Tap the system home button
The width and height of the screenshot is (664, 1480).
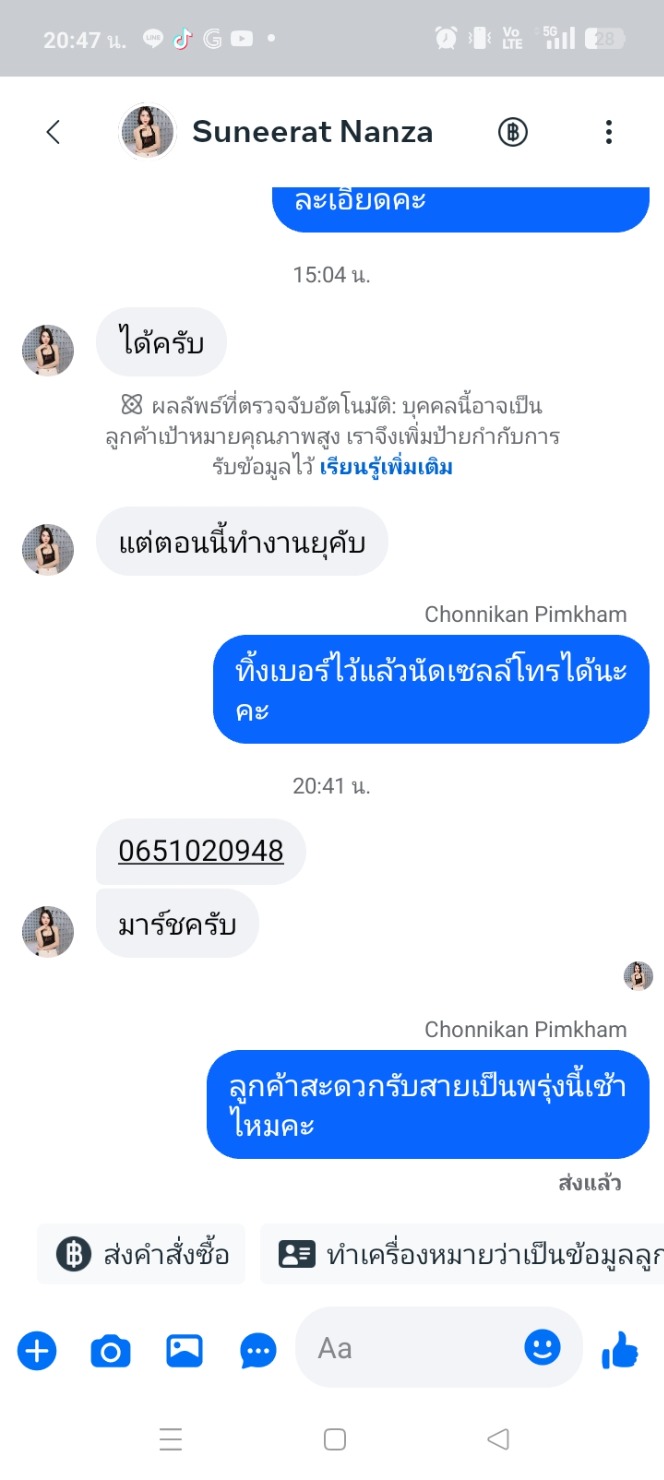click(x=335, y=1439)
